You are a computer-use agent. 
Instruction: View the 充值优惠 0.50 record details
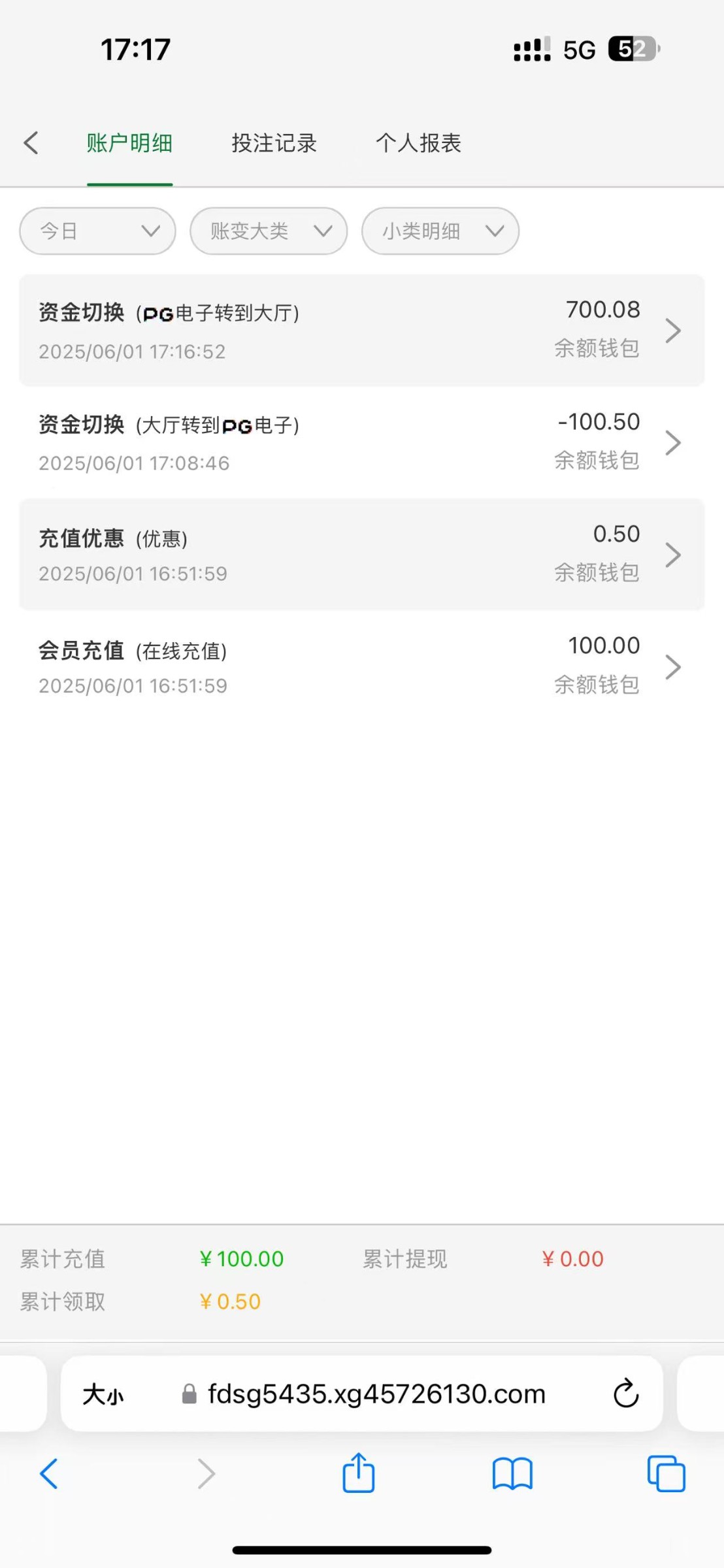pyautogui.click(x=361, y=555)
